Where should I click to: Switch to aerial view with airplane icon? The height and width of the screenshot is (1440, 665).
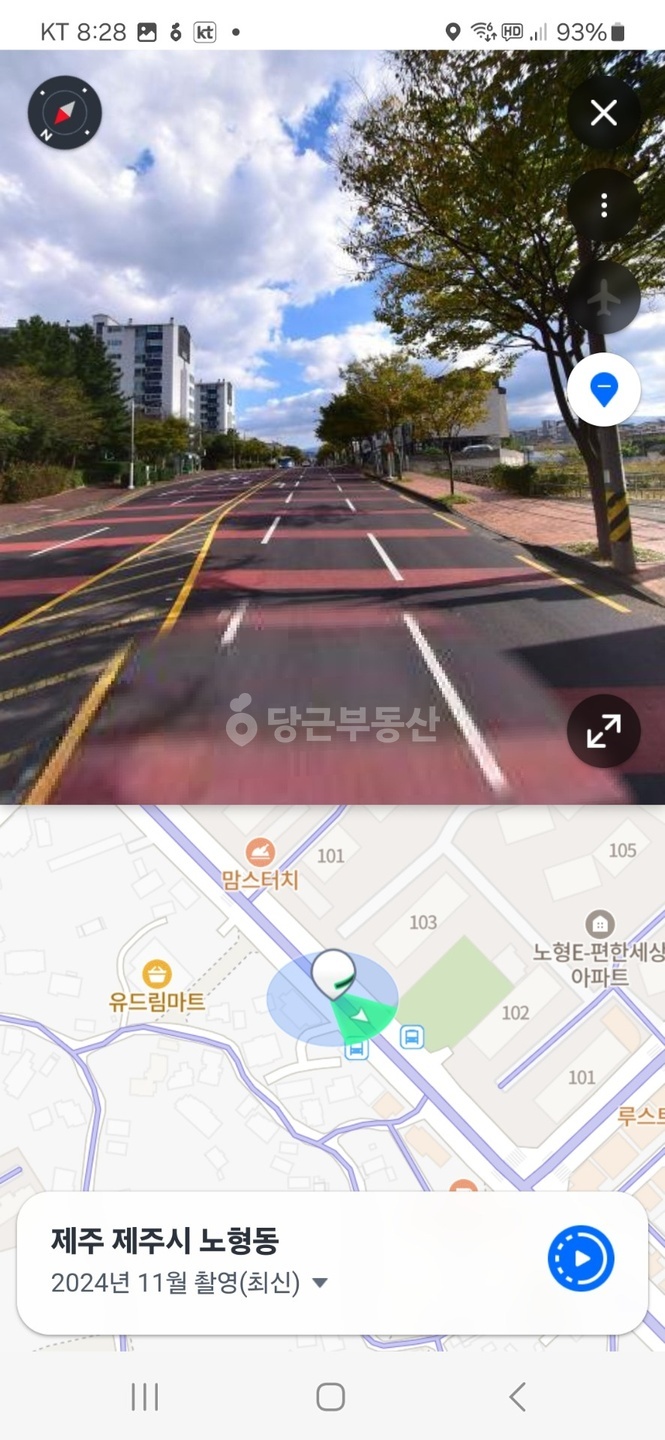click(x=604, y=298)
